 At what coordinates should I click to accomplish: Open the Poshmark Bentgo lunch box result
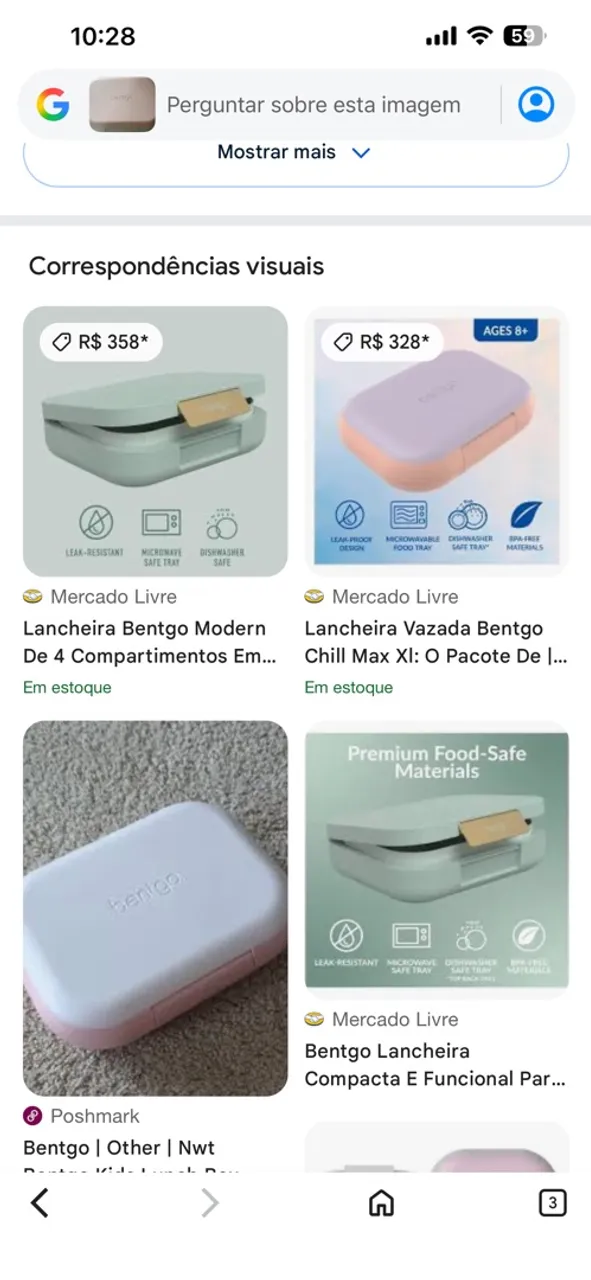click(x=155, y=940)
